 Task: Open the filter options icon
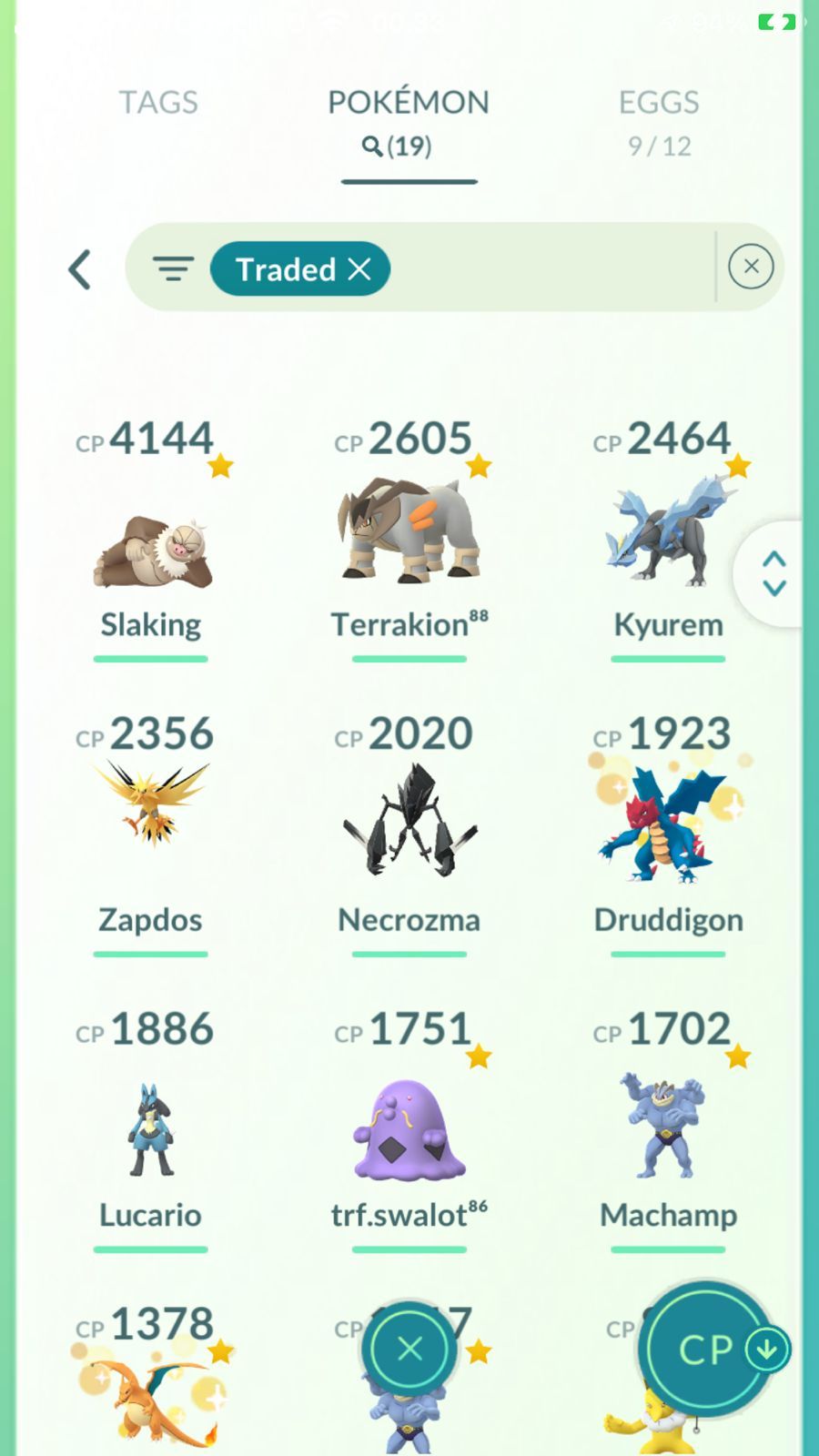coord(173,268)
